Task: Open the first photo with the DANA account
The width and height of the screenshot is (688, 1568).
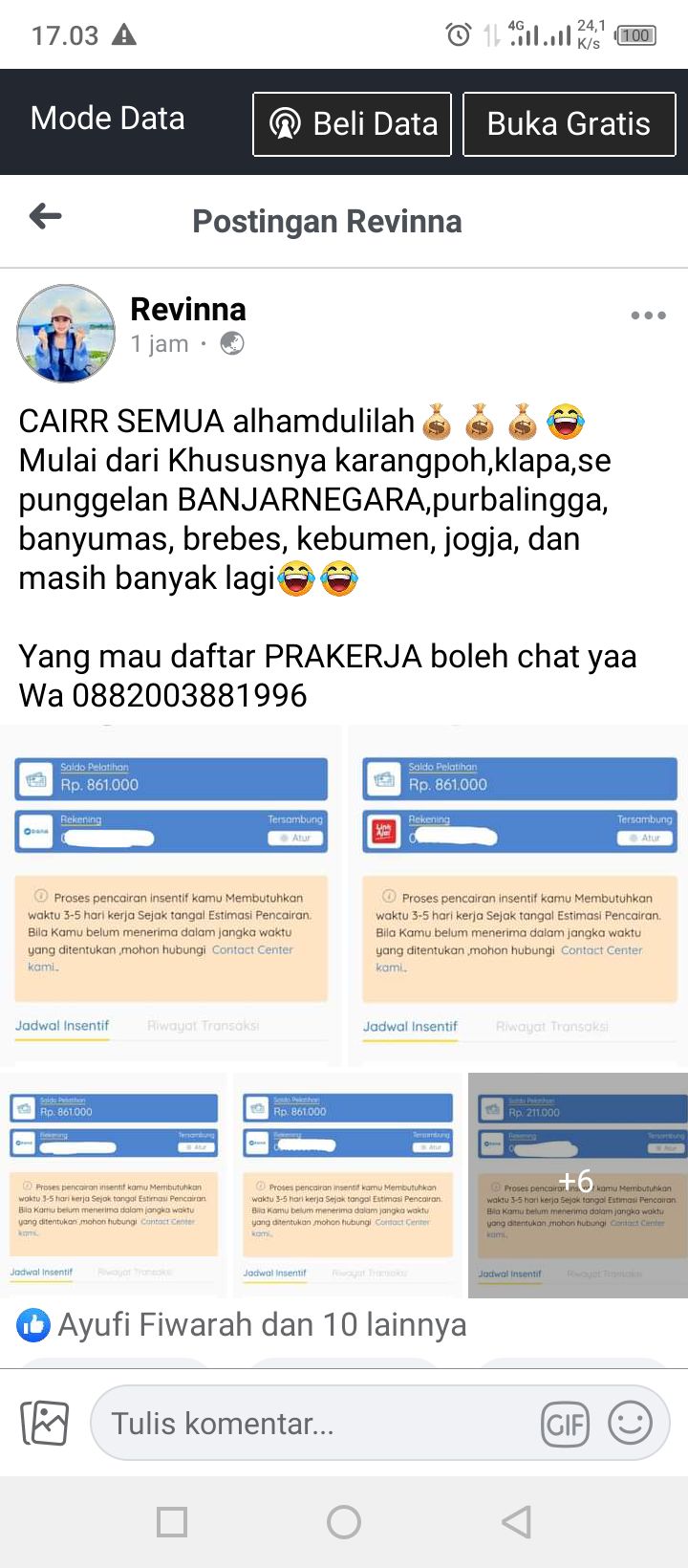Action: coord(171,894)
